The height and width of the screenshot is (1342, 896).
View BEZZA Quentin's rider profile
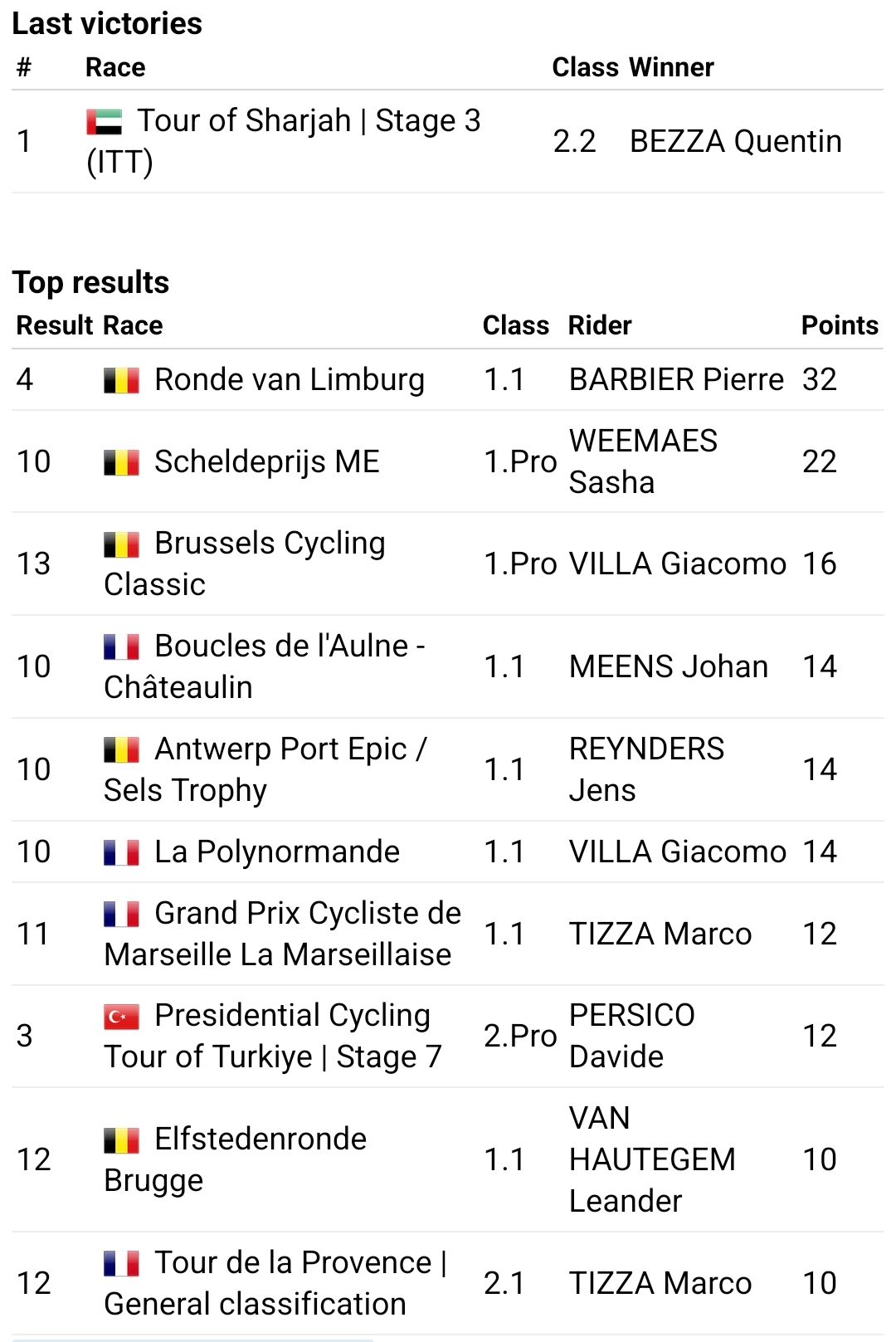coord(735,142)
